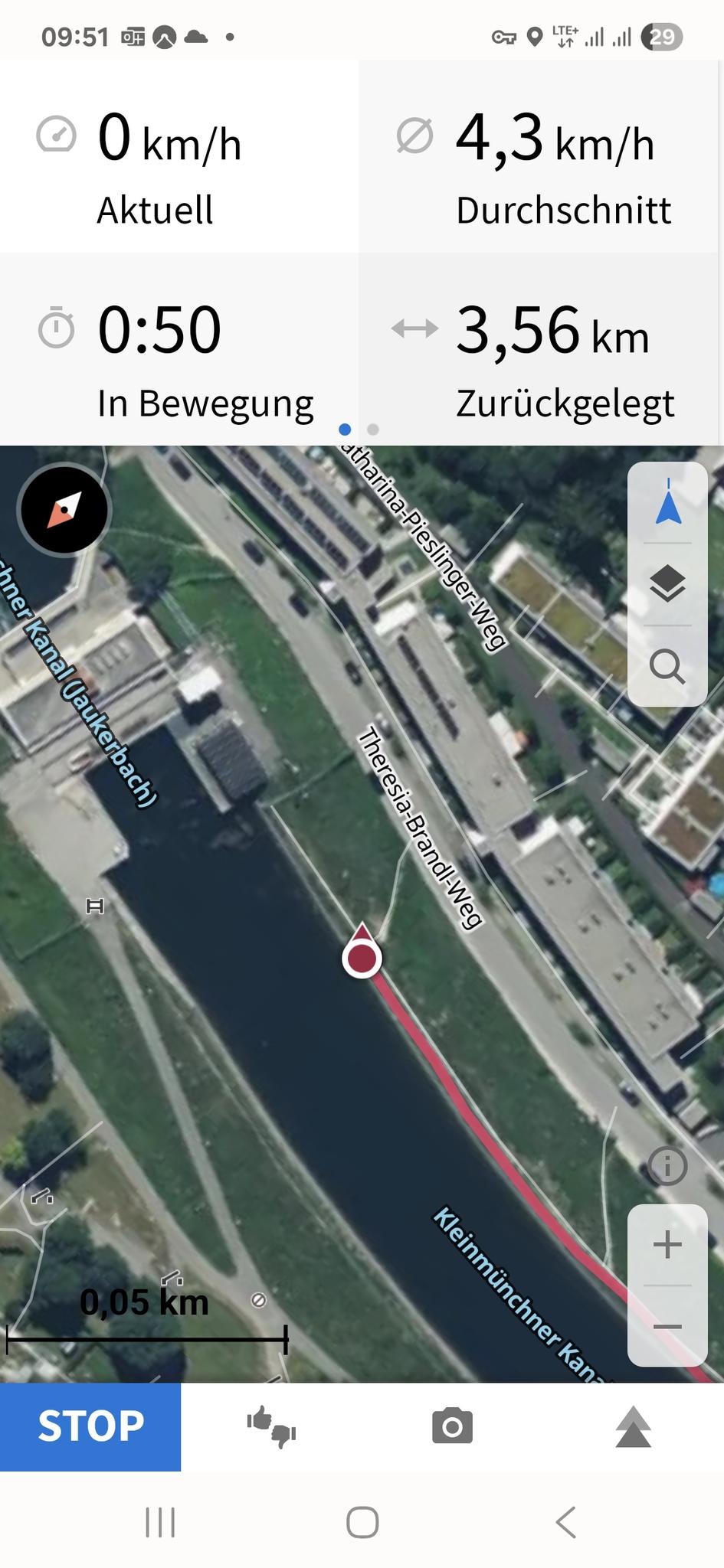Zoom out with the minus button
Viewport: 724px width, 1568px height.
[x=667, y=1326]
